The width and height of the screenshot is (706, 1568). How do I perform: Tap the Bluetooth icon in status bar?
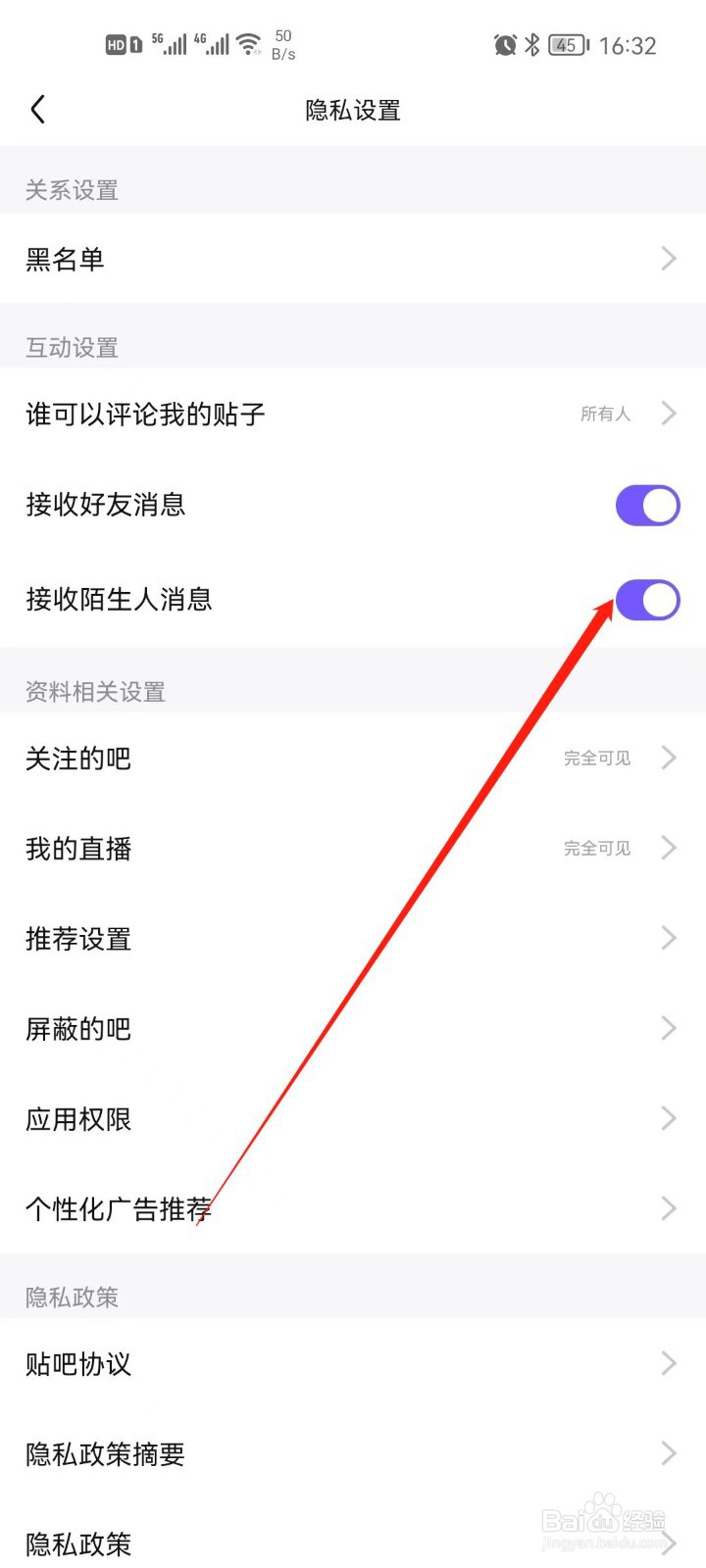[532, 44]
